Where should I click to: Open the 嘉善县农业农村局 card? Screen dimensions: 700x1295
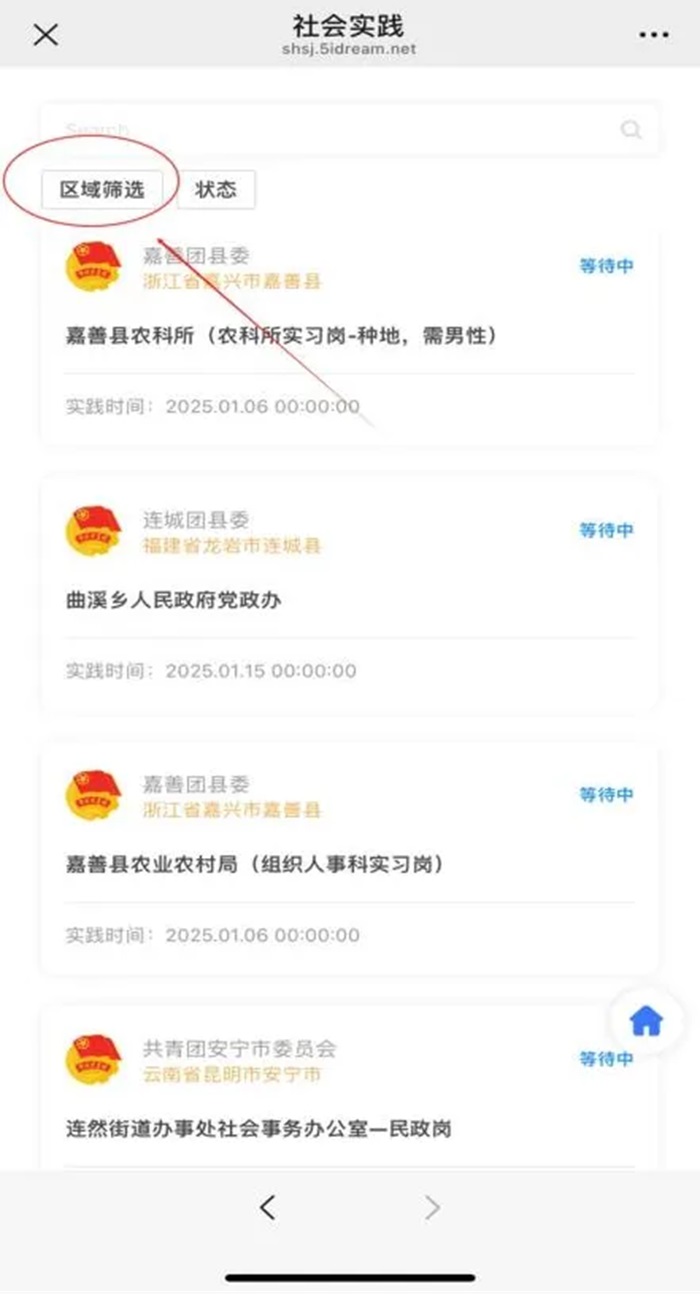click(x=349, y=860)
